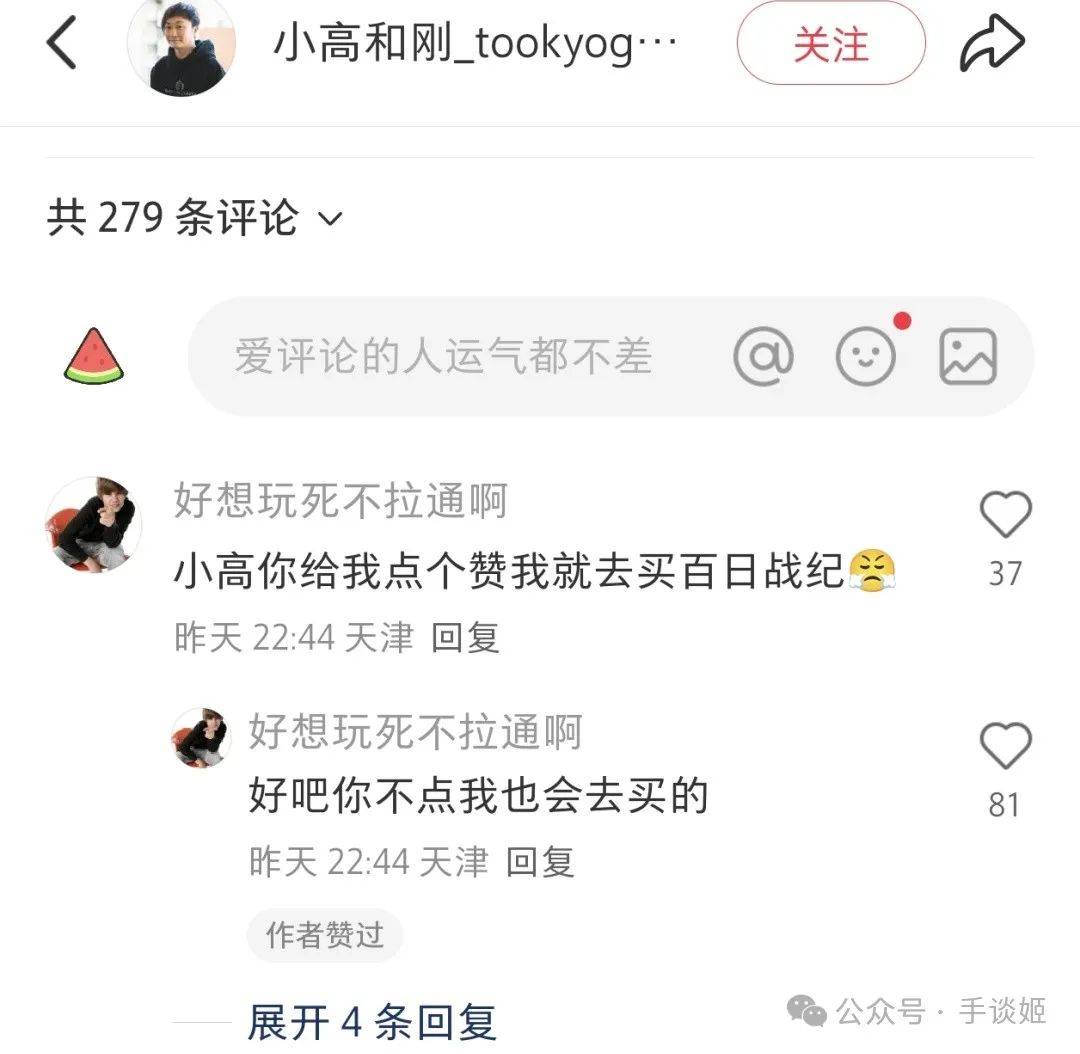Open commenter avatar next to 好吧你不点我也会去买的
Image resolution: width=1080 pixels, height=1054 pixels.
point(203,738)
